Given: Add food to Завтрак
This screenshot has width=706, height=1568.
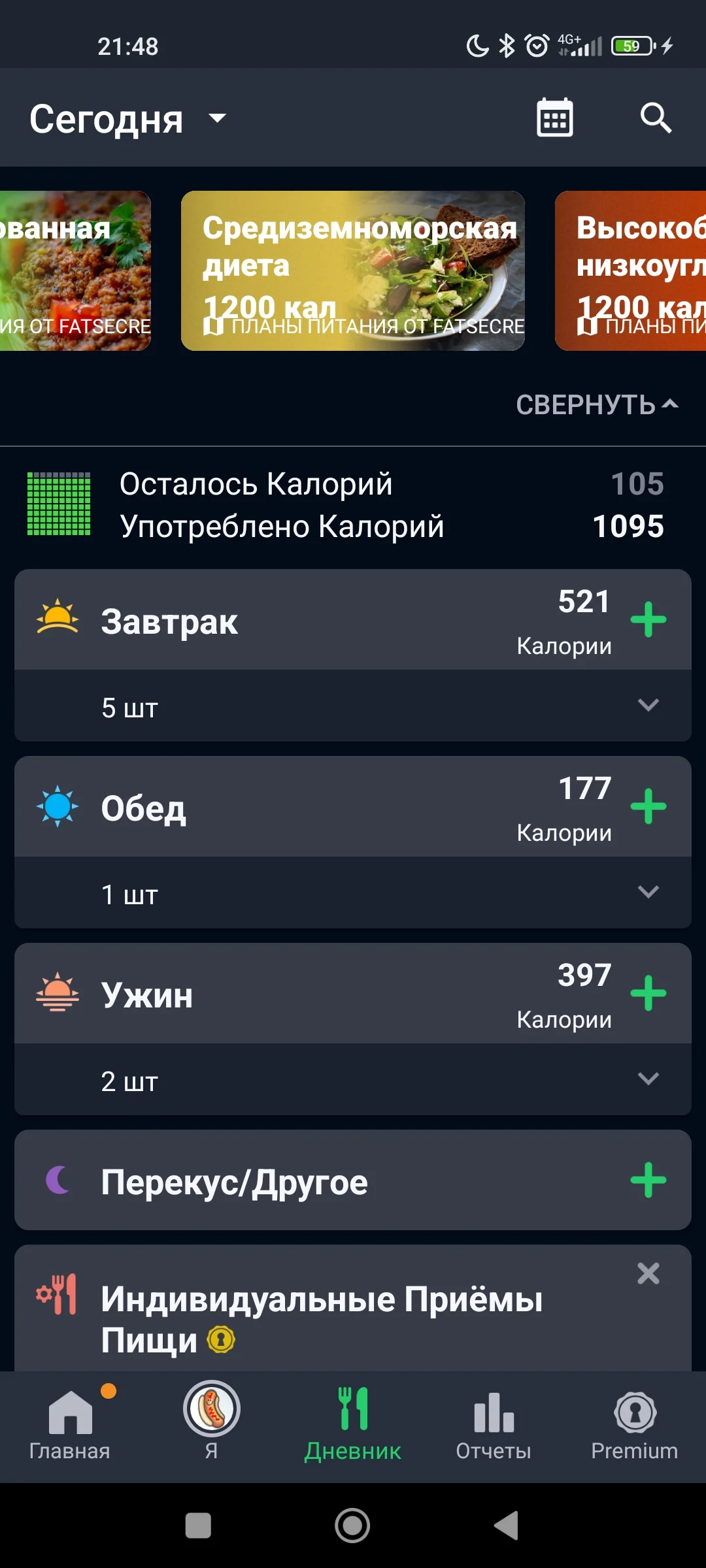Looking at the screenshot, I should click(648, 619).
